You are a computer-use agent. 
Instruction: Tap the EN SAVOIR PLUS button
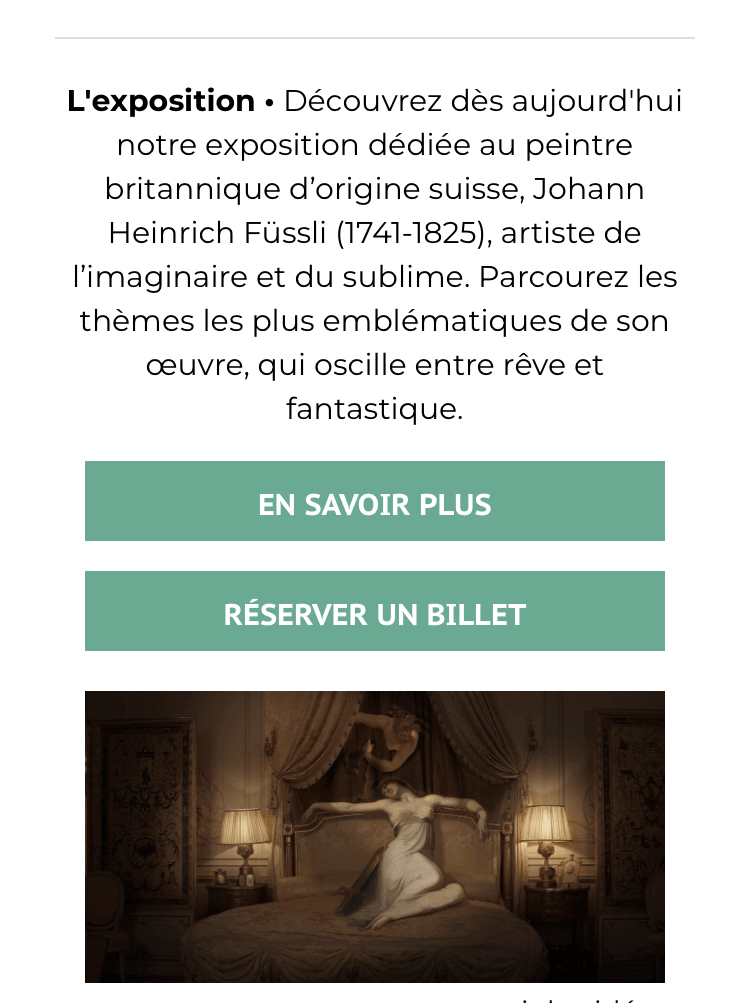click(x=374, y=501)
